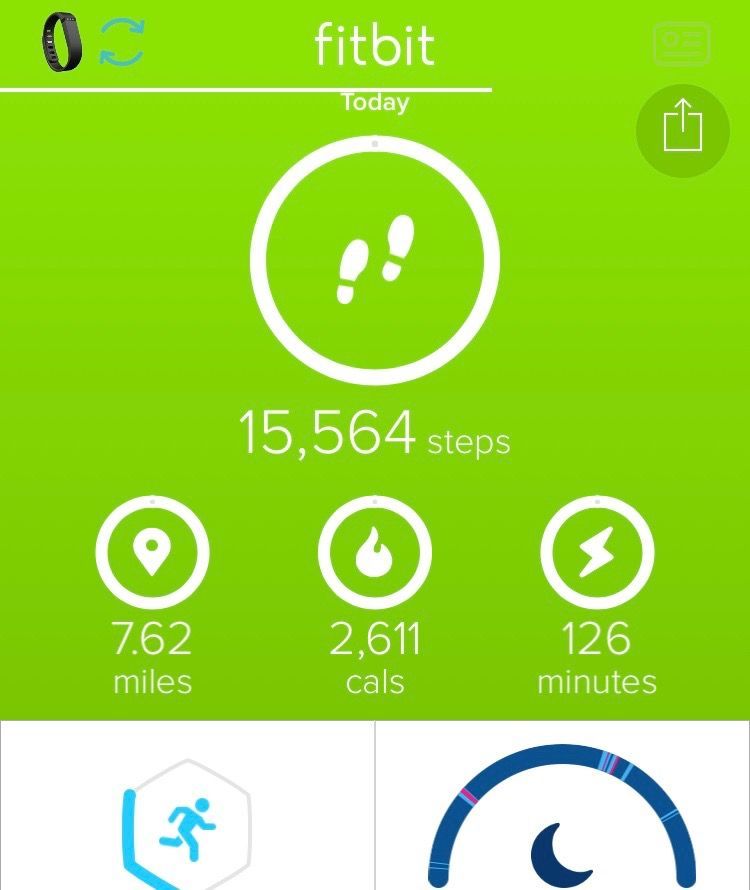
Task: Open the account card icon
Action: pos(682,43)
